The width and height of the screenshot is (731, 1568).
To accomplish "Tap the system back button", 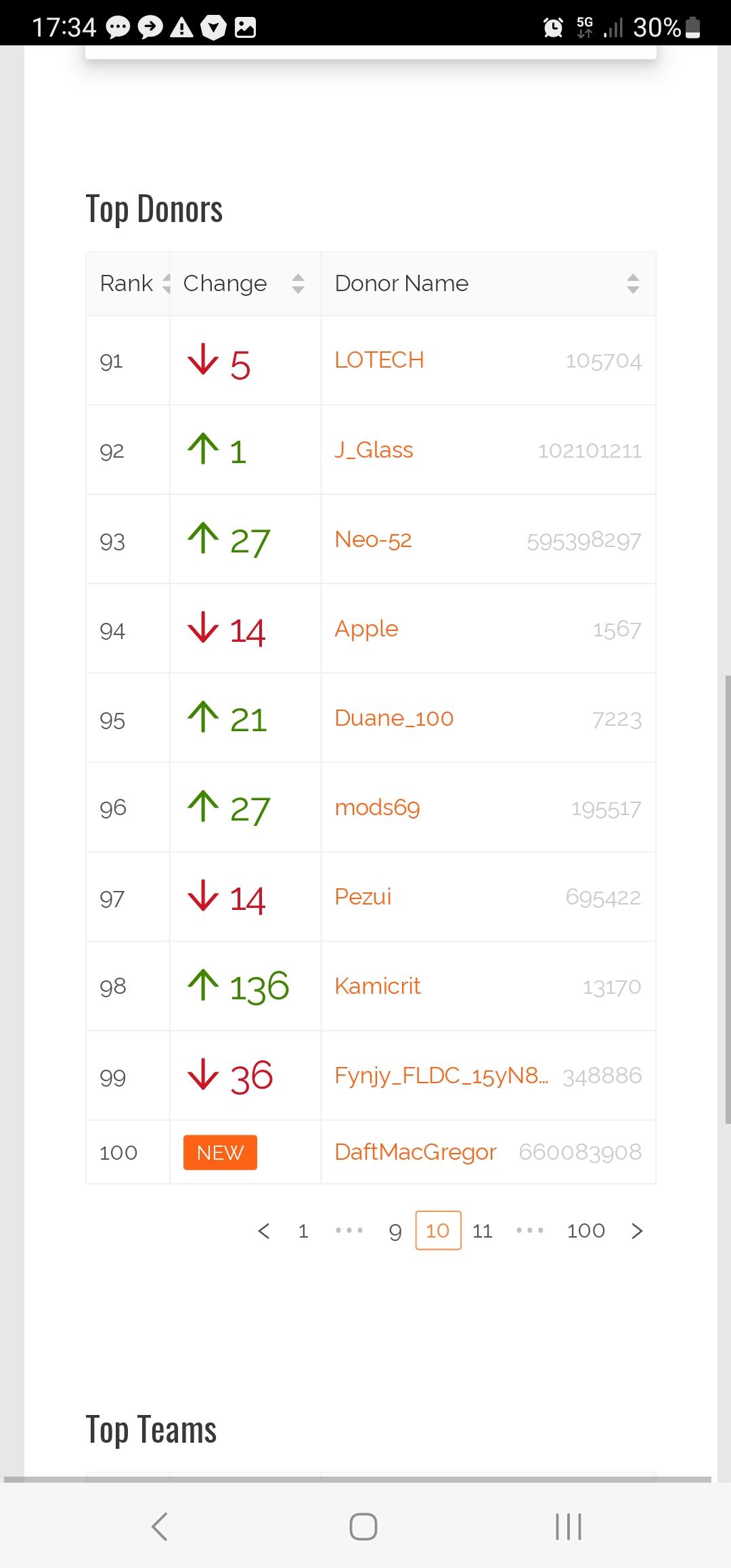I will click(160, 1527).
